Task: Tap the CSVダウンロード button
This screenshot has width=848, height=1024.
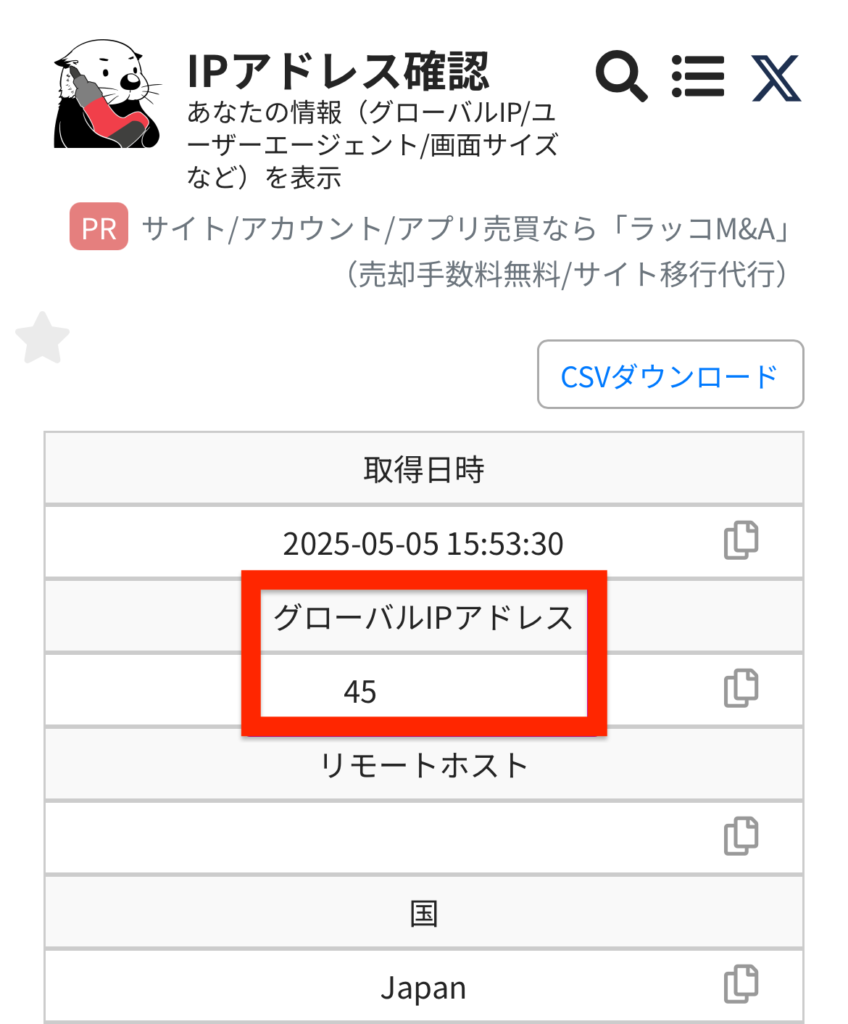Action: click(x=670, y=376)
